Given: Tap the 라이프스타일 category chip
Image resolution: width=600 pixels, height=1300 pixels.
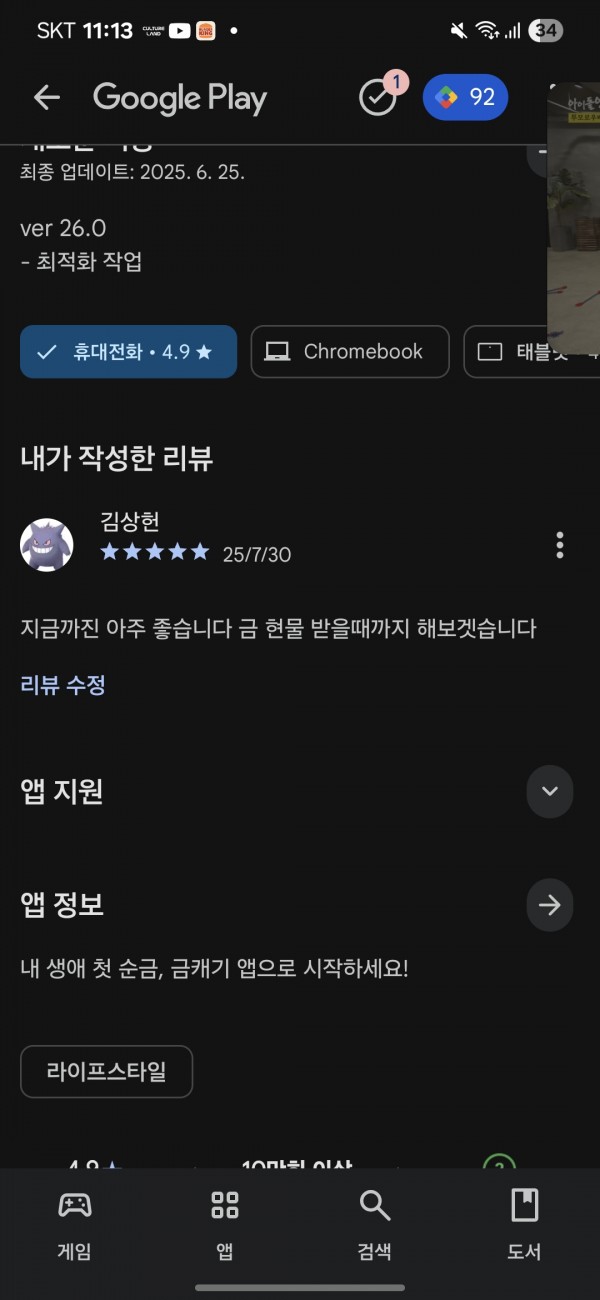Looking at the screenshot, I should pos(106,1072).
